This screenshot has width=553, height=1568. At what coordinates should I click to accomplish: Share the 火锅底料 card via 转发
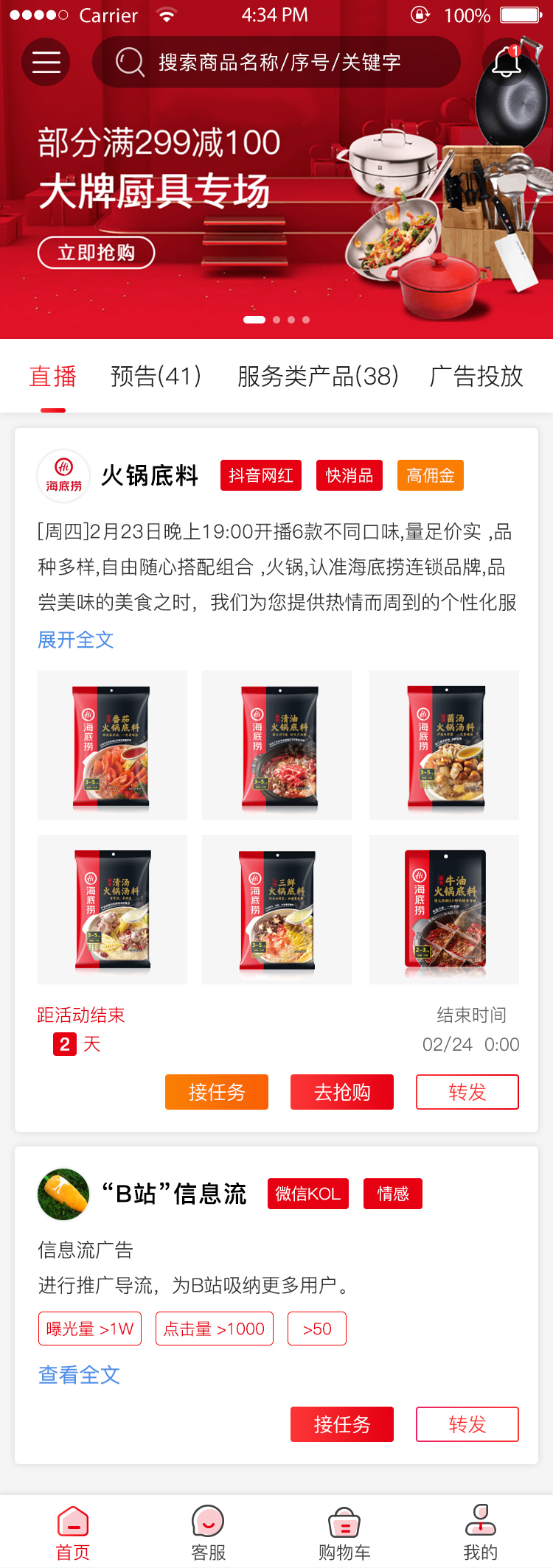coord(467,1092)
